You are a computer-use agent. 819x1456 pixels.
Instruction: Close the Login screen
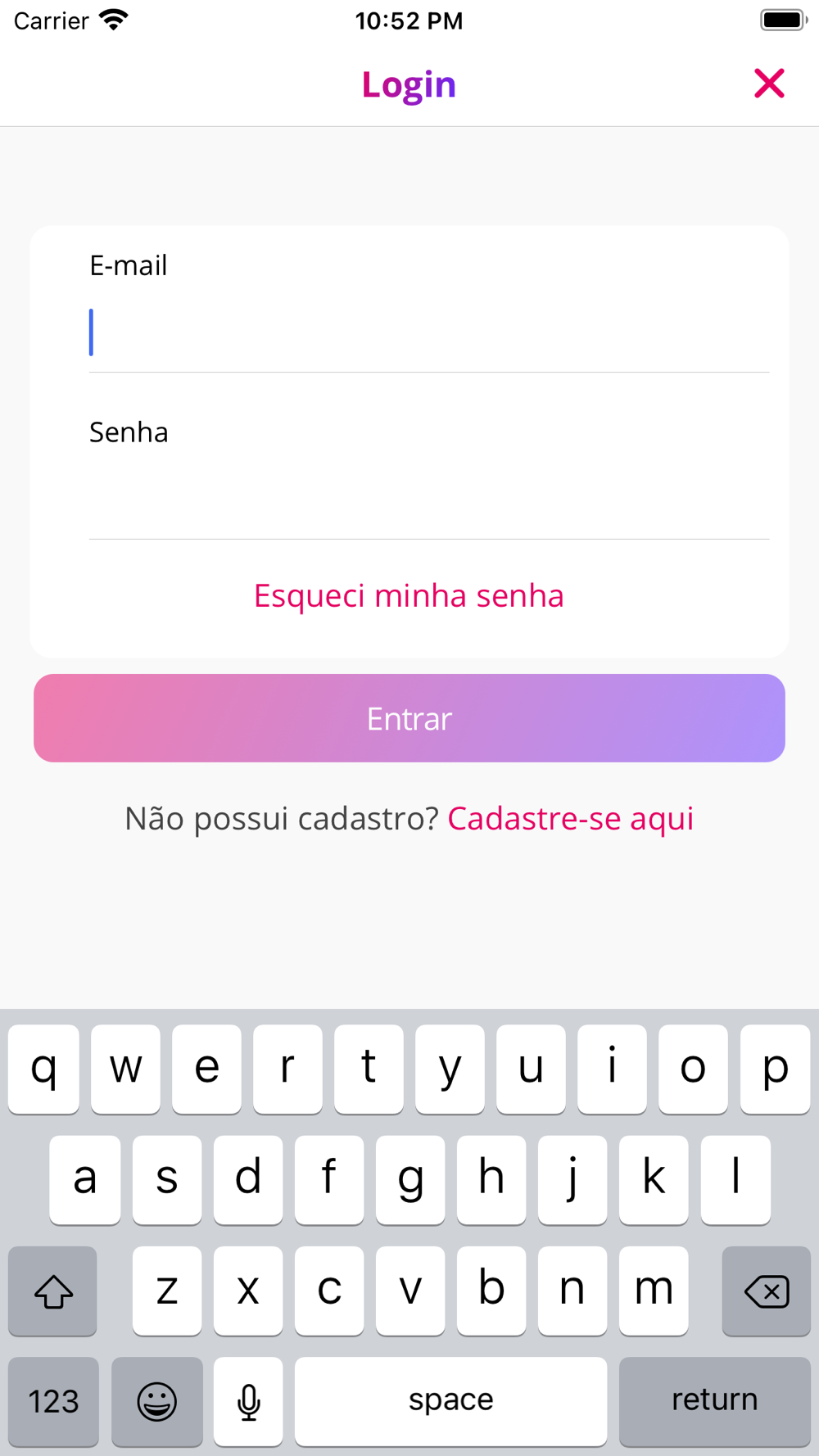pyautogui.click(x=769, y=84)
